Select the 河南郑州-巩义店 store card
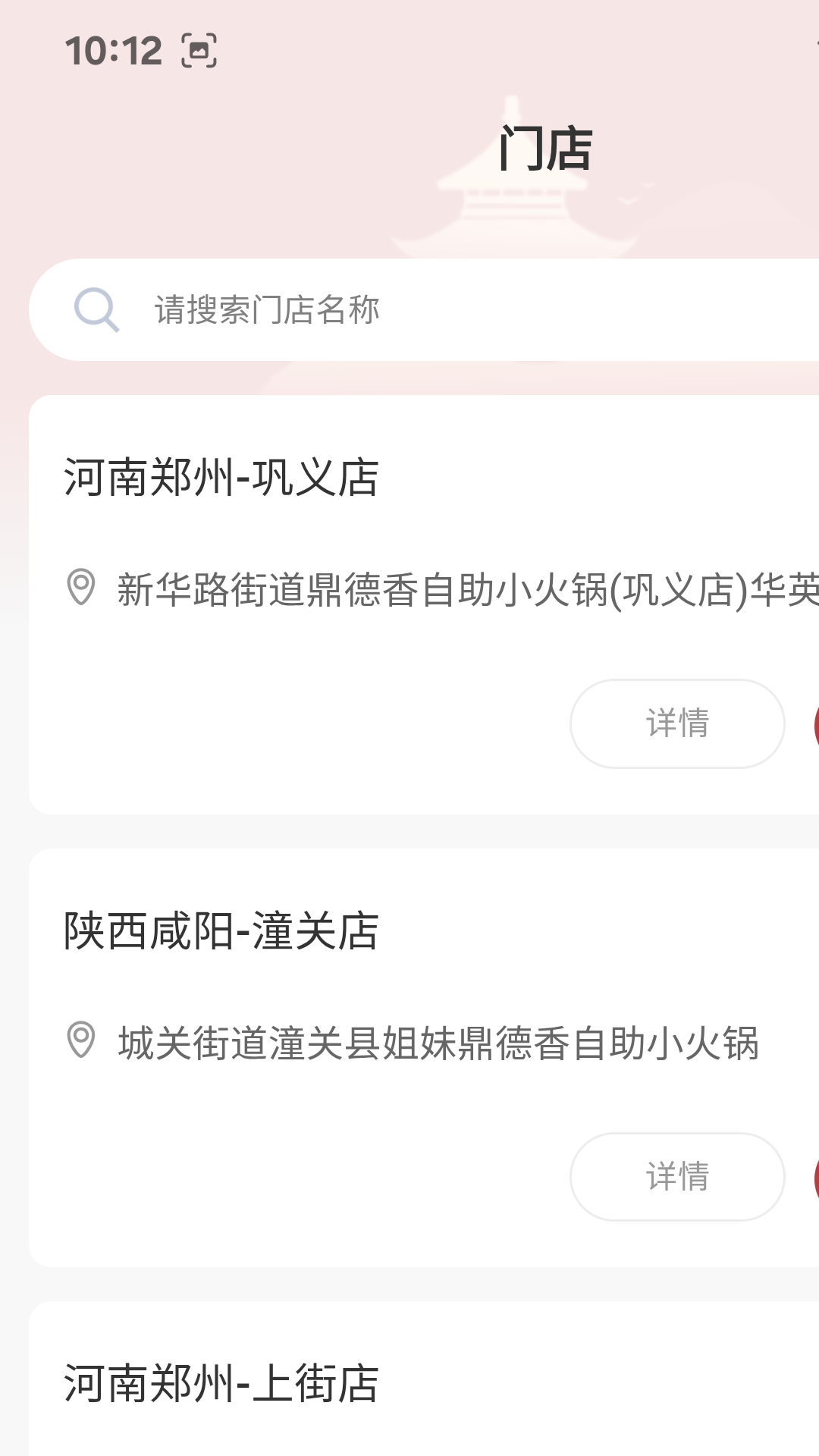This screenshot has width=819, height=1456. [409, 599]
